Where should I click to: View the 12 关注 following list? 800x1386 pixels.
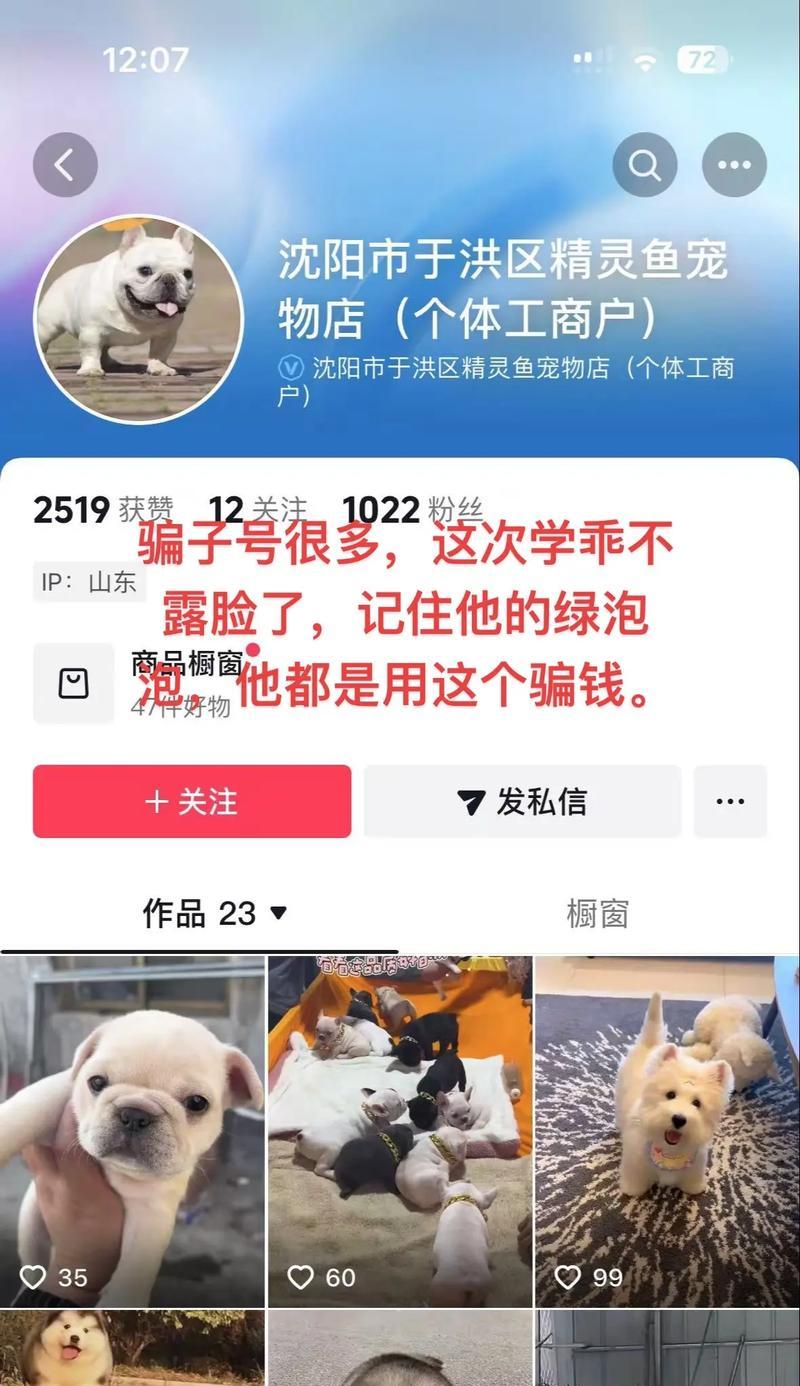click(x=257, y=510)
